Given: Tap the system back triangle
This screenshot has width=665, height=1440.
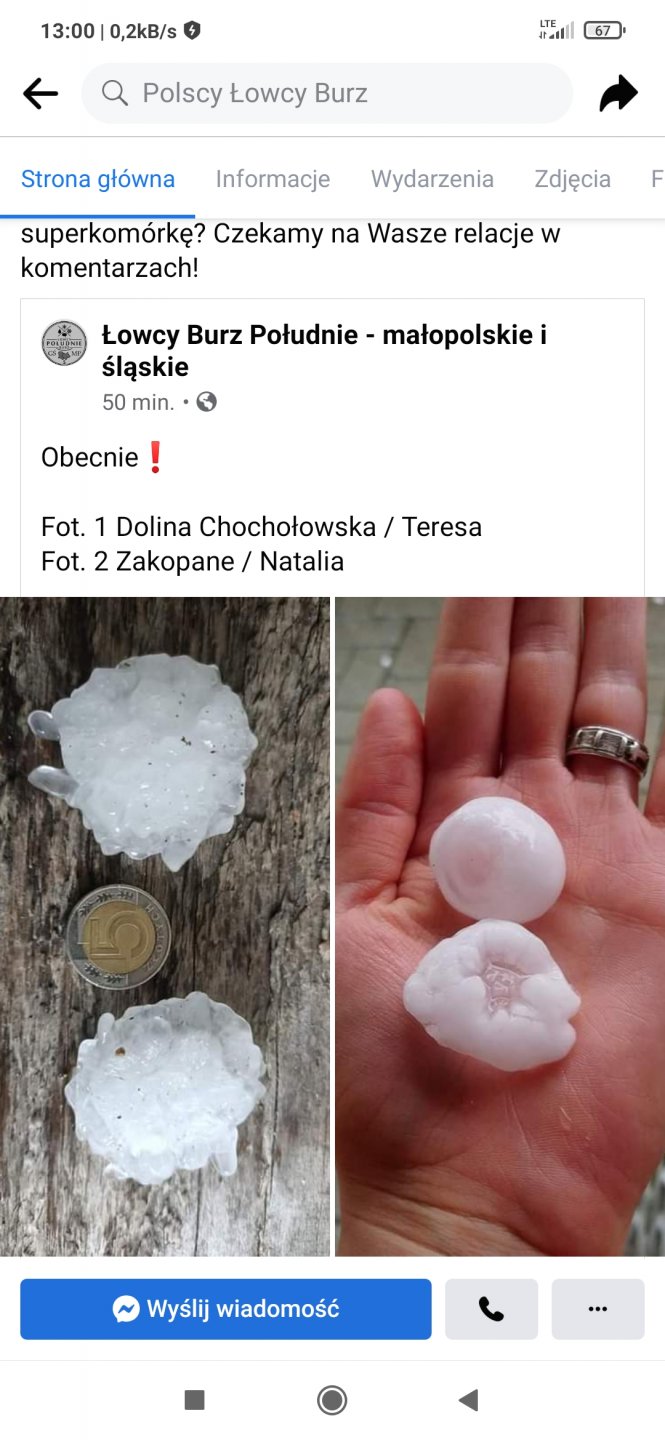Looking at the screenshot, I should tap(468, 1400).
